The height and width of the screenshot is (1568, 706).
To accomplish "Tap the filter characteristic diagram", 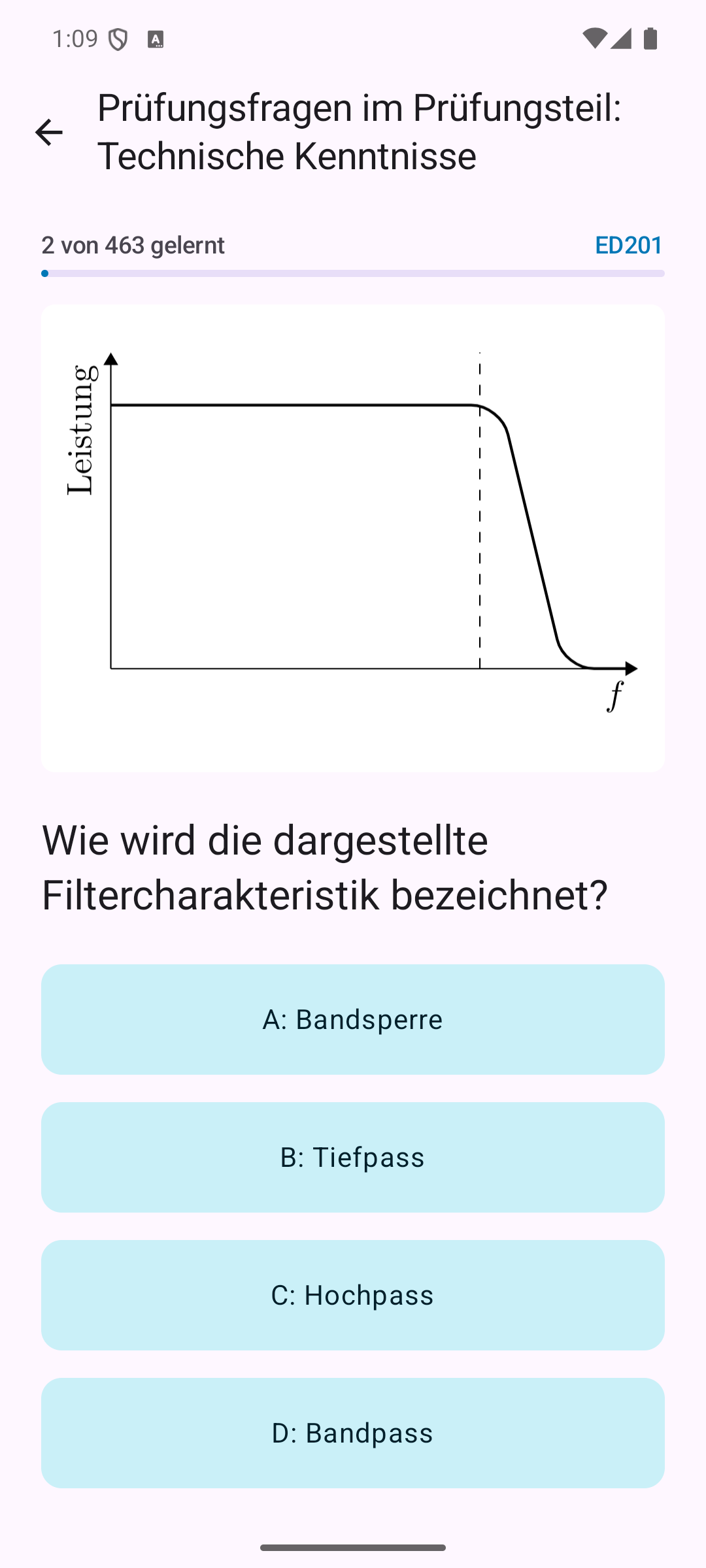I will tap(353, 536).
